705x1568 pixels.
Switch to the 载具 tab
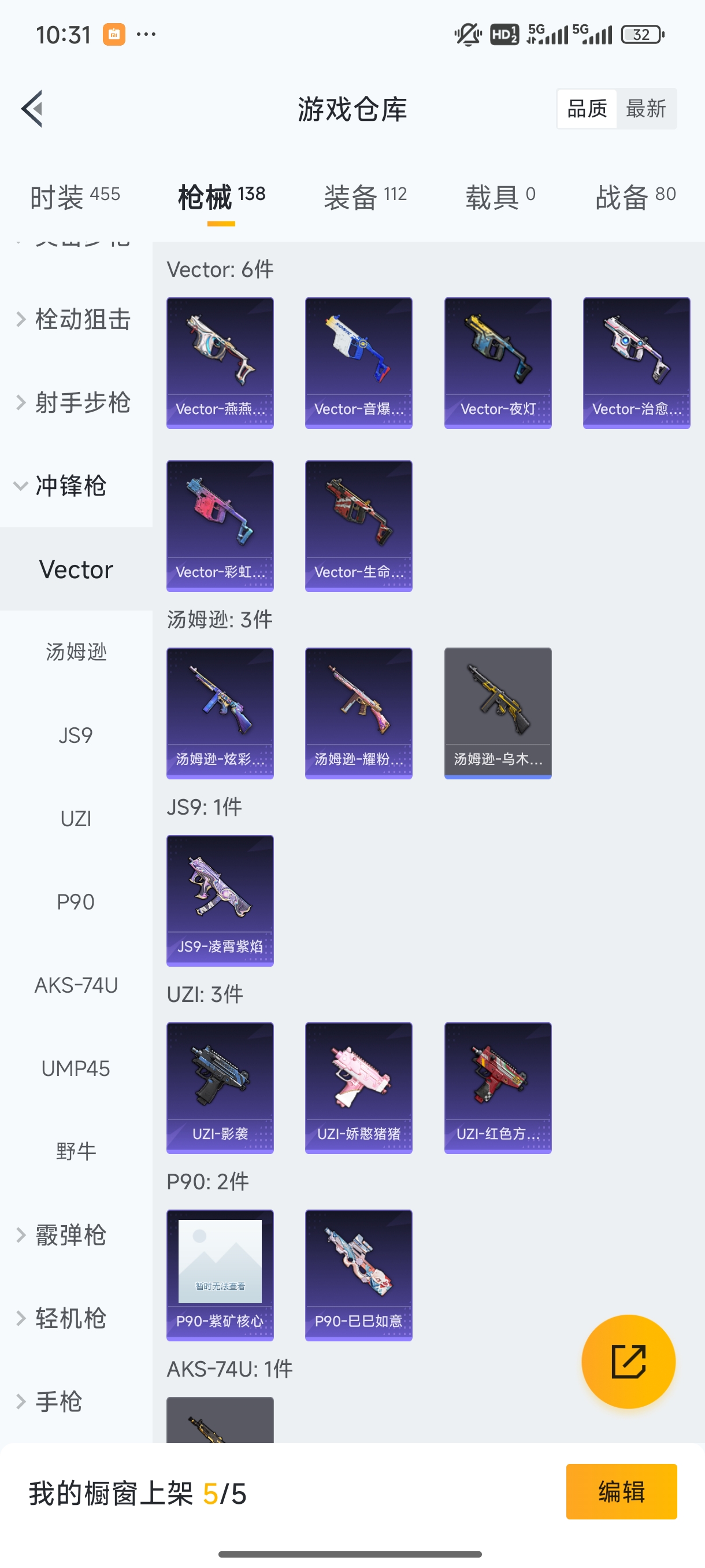coord(500,197)
